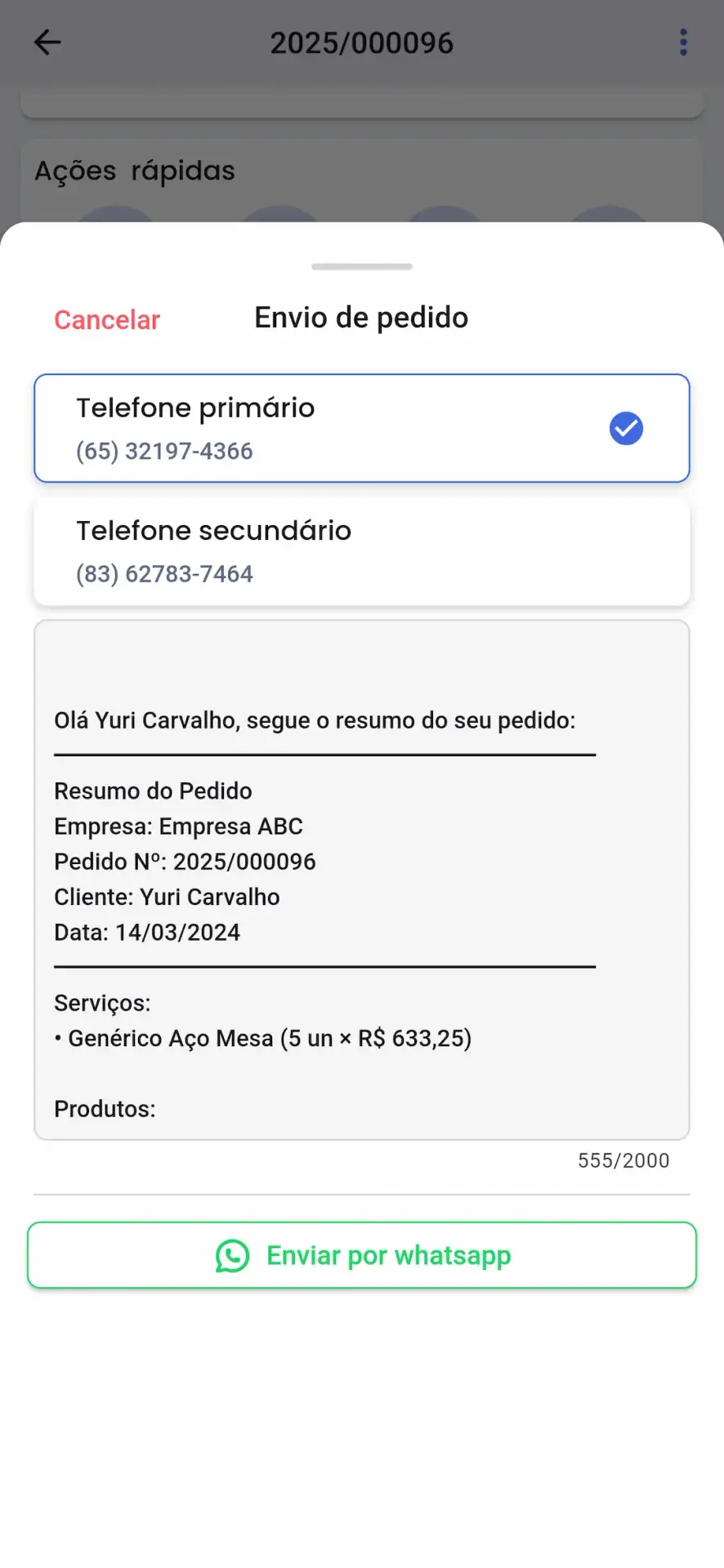Tap Enviar por whatsapp button
724x1568 pixels.
[362, 1255]
